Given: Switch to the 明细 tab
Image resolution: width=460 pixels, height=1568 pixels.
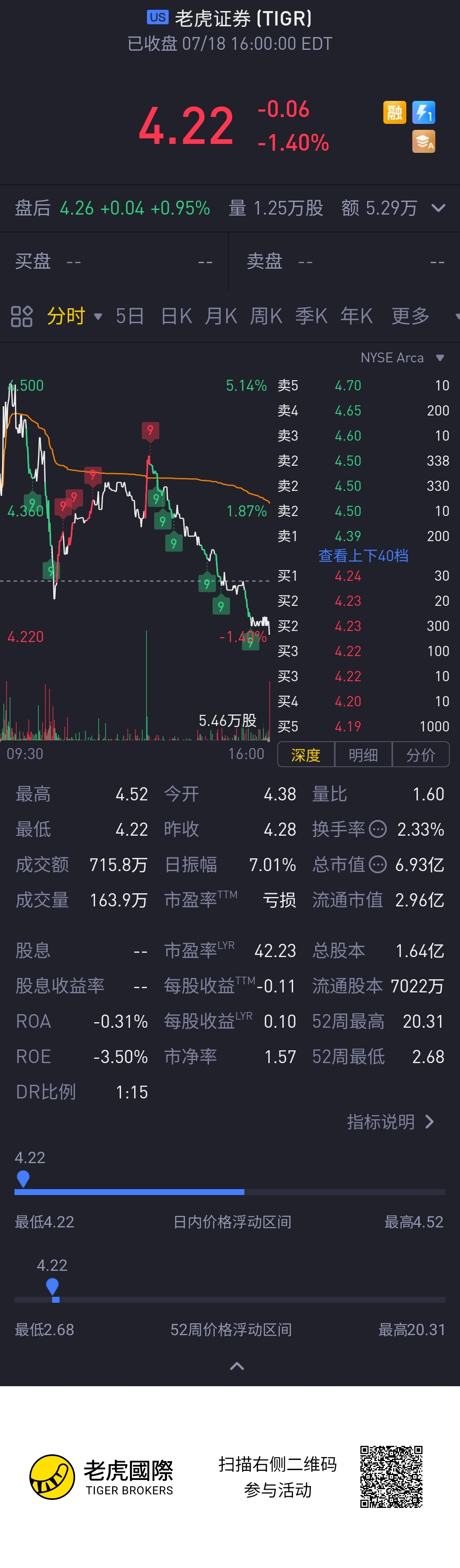Looking at the screenshot, I should (363, 755).
